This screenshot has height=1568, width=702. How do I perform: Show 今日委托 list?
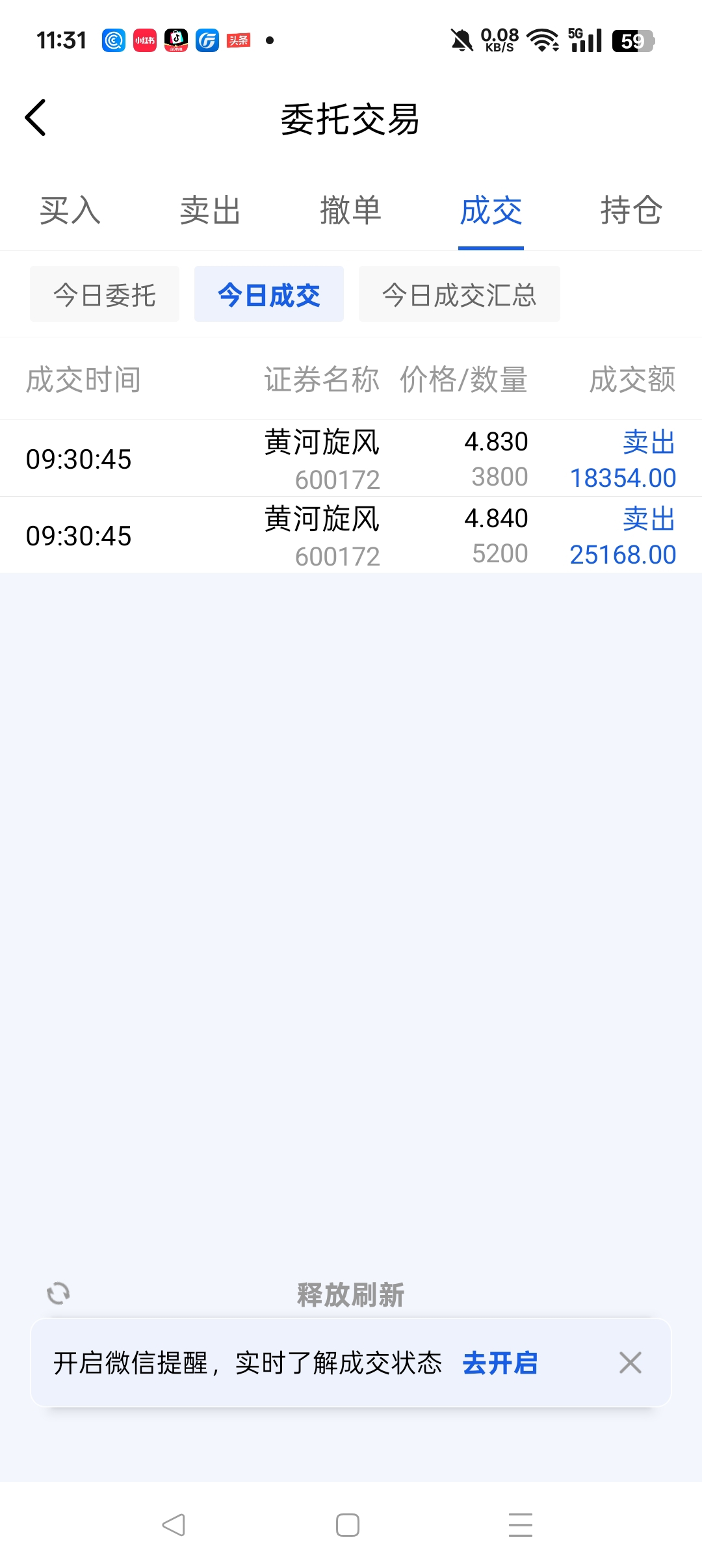(x=105, y=294)
